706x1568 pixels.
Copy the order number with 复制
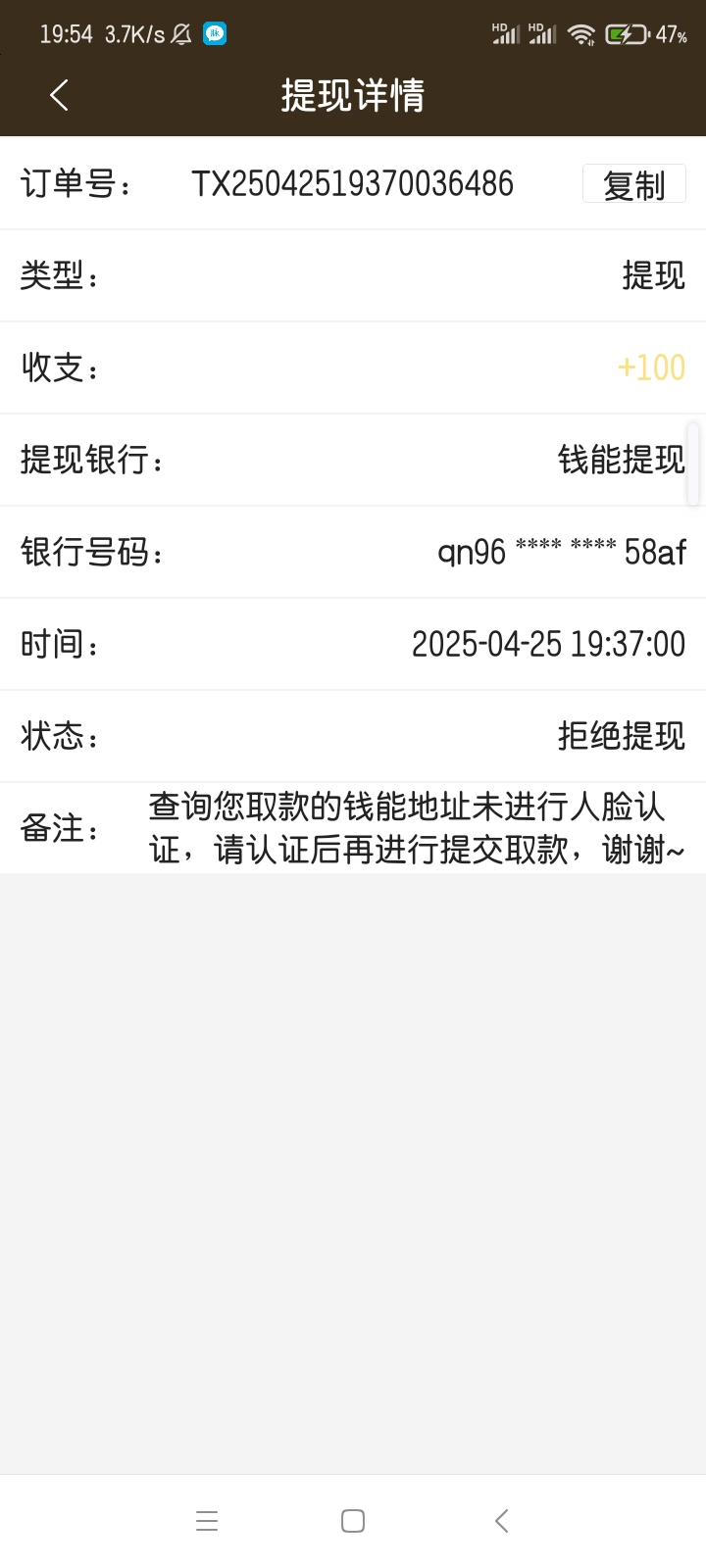633,184
